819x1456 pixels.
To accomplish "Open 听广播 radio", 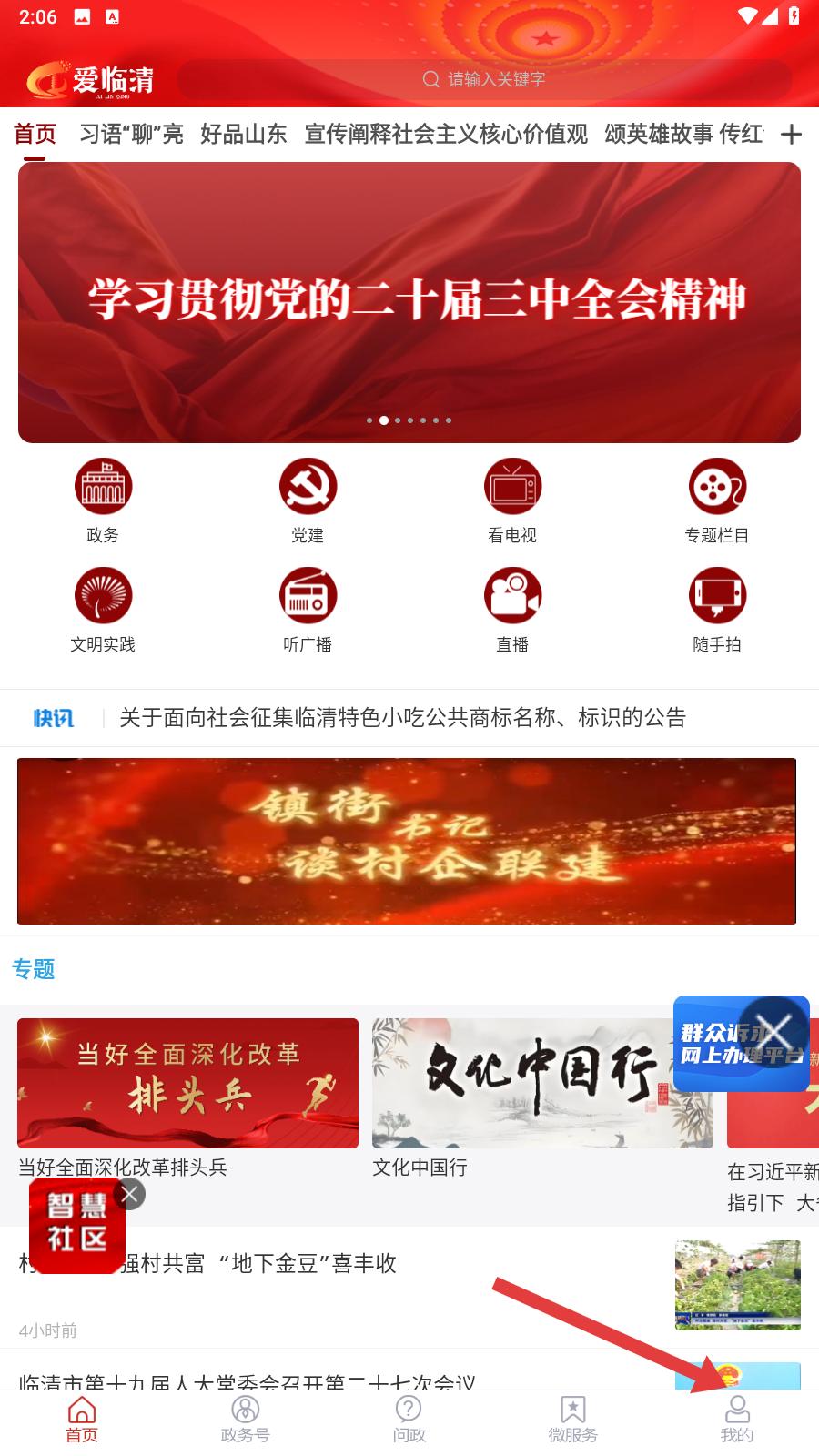I will click(308, 610).
